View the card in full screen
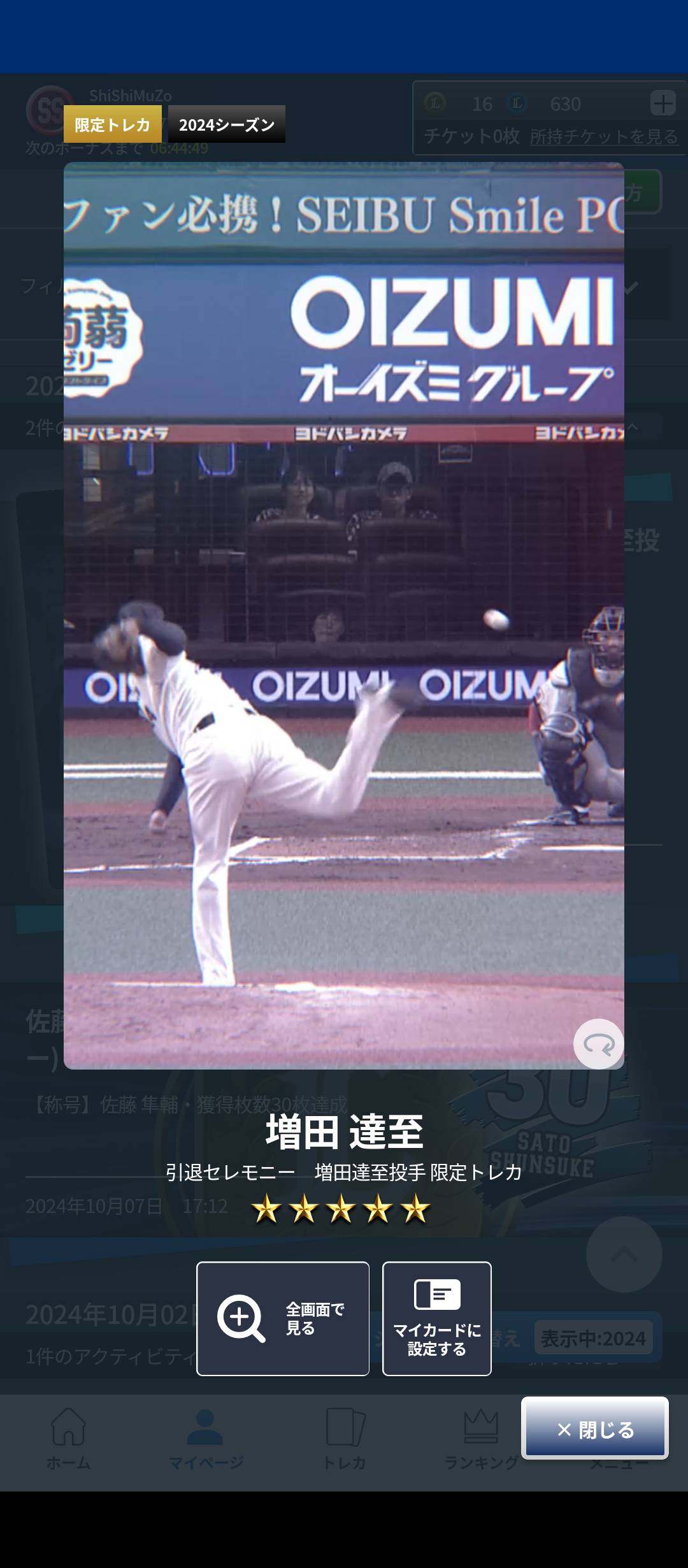Screen dimensions: 688x1568 click(283, 1318)
